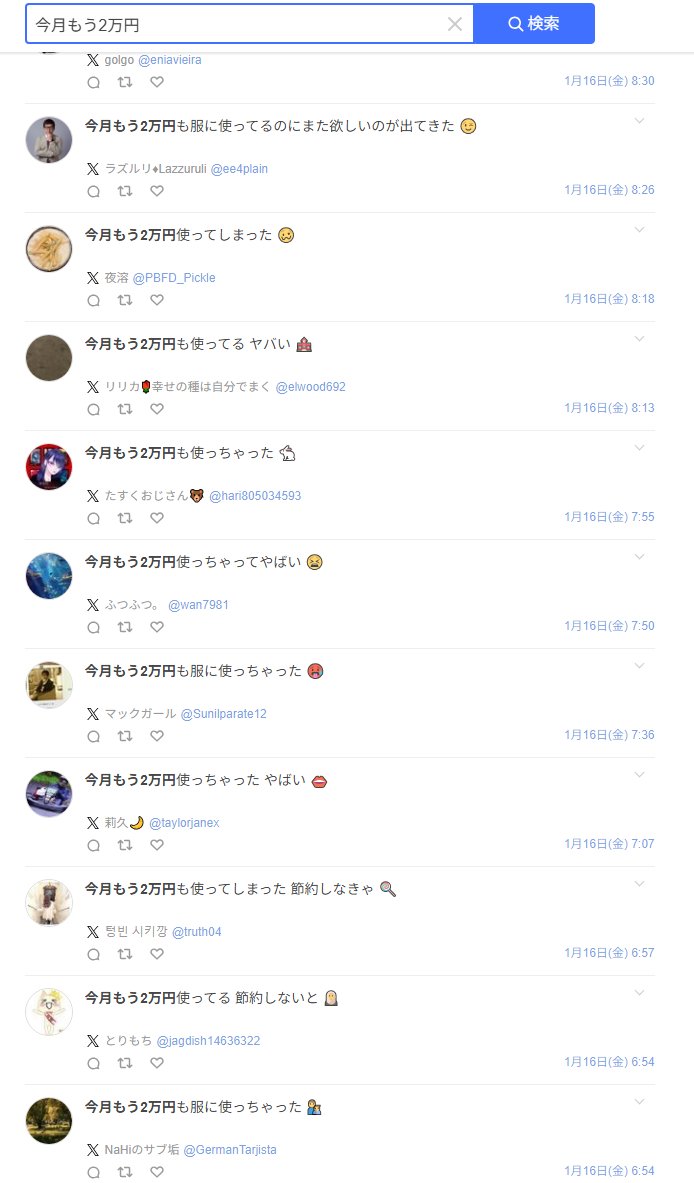Screen dimensions: 694x1183
Task: Open the @hari805034593 profile link
Action: click(254, 496)
